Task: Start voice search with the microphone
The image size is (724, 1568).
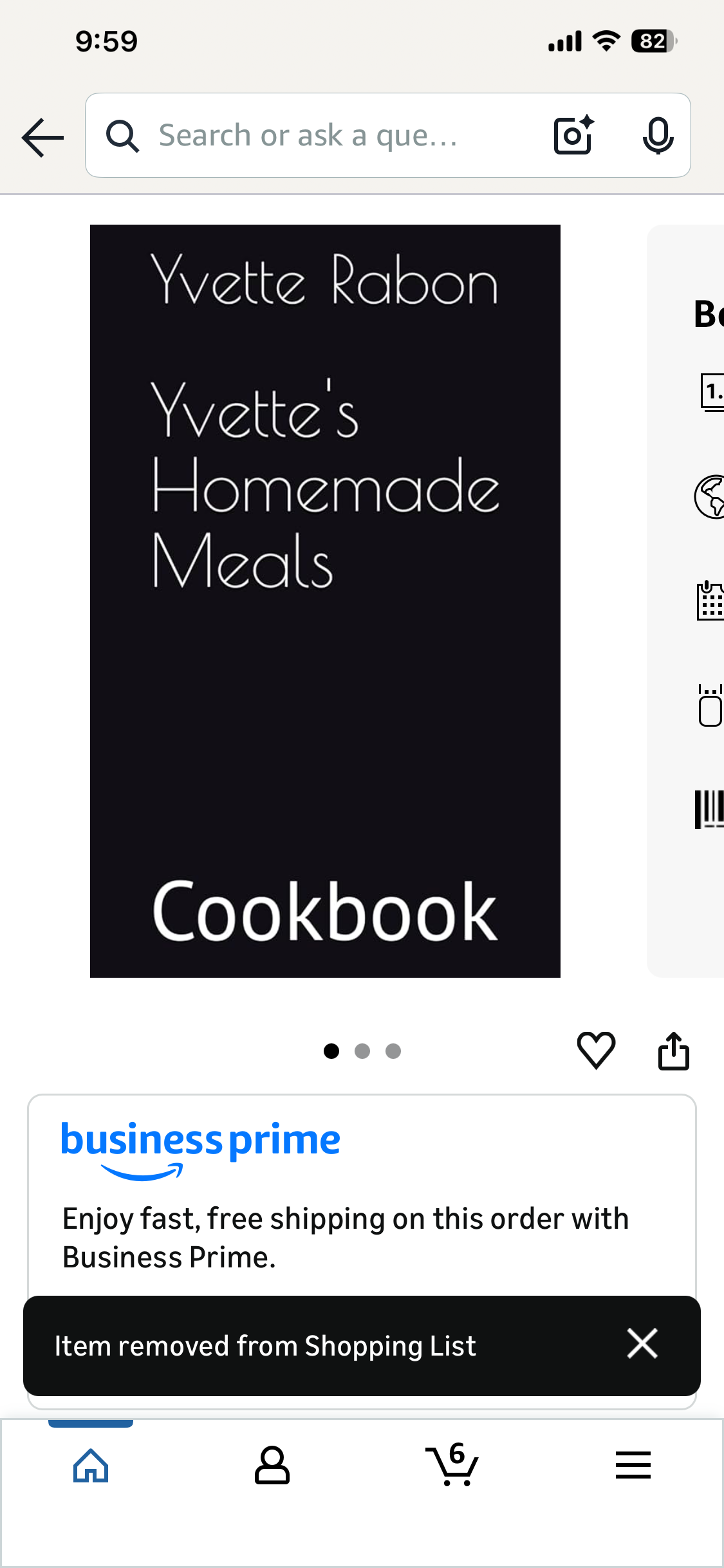Action: pos(658,136)
